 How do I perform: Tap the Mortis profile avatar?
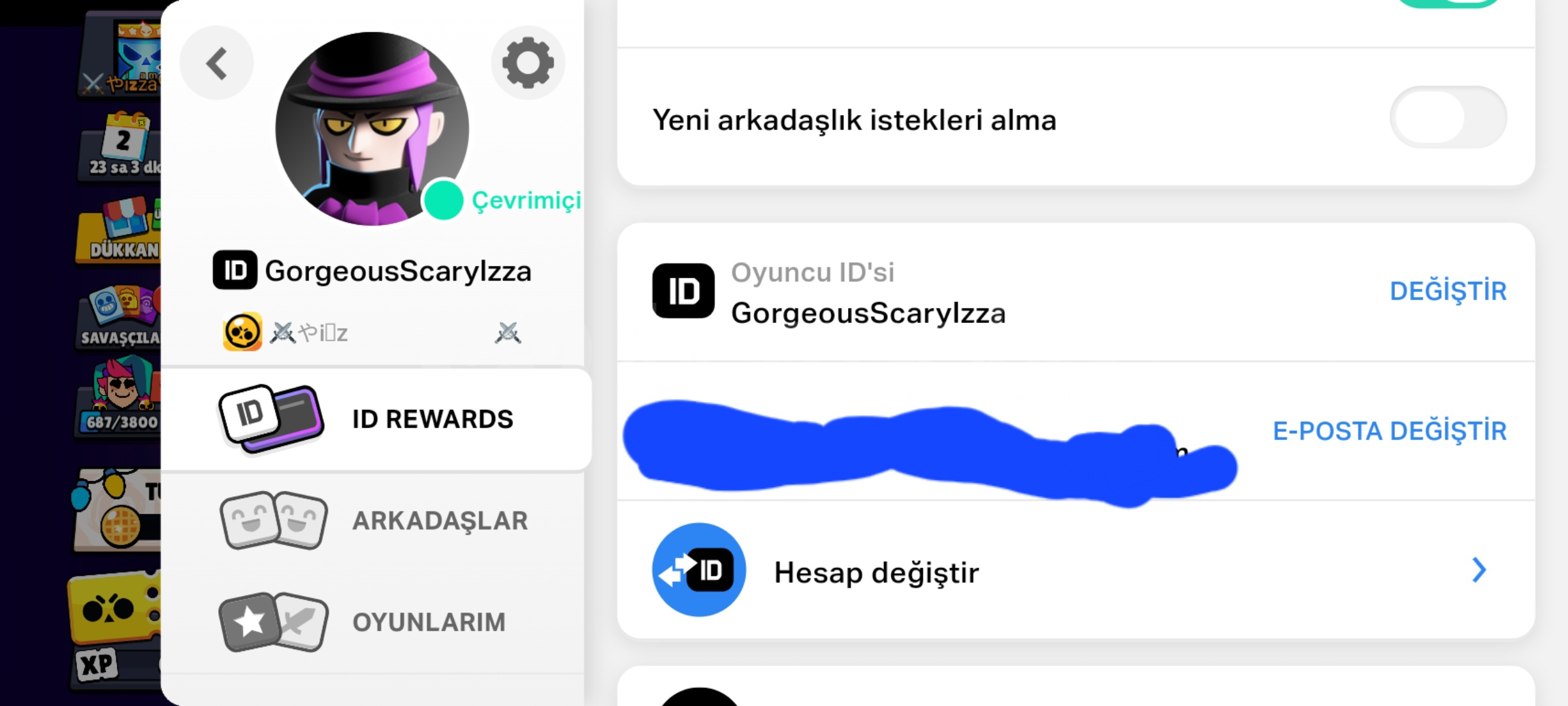coord(371,129)
